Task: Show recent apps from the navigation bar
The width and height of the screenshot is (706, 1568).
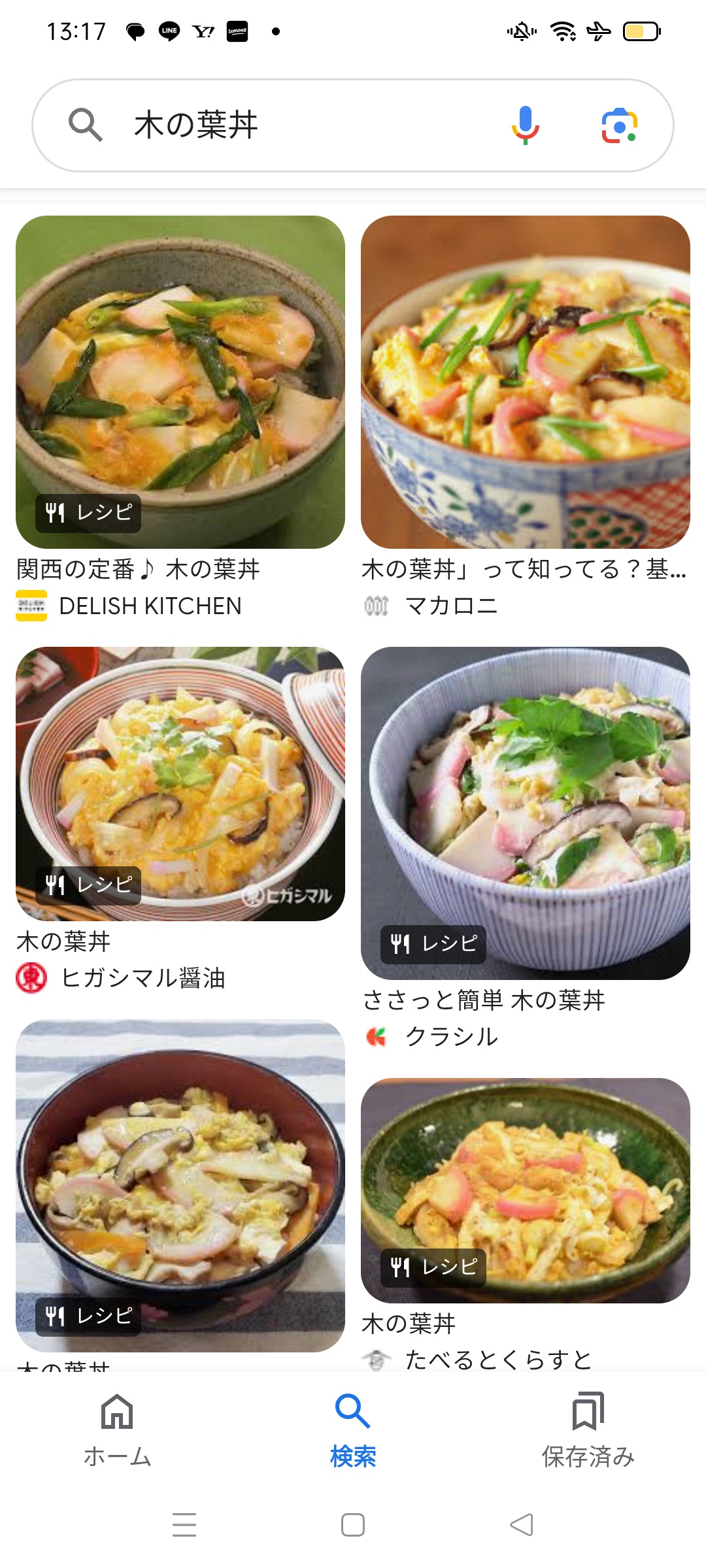Action: [184, 1525]
